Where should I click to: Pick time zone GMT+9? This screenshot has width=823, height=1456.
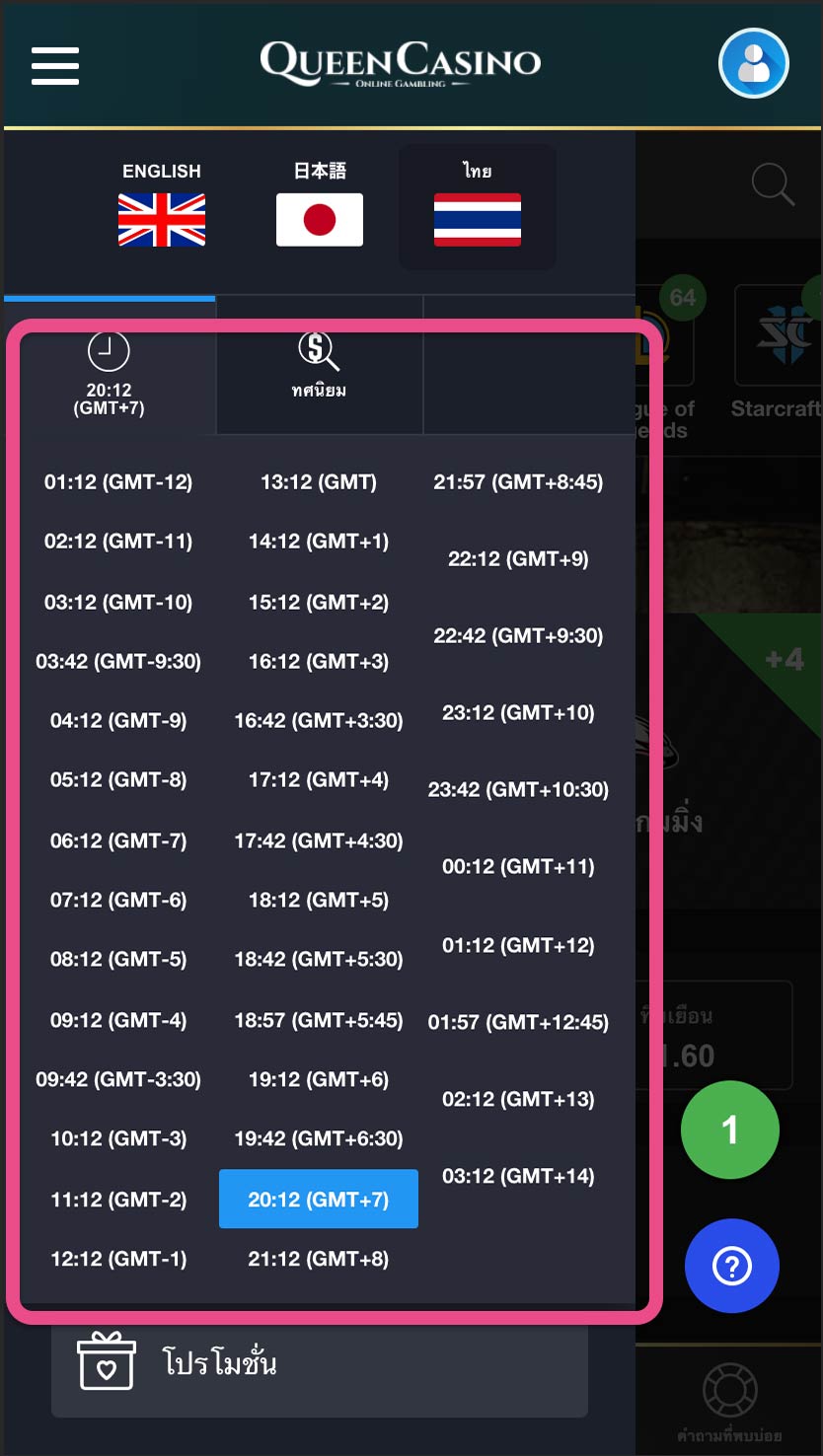(x=518, y=559)
